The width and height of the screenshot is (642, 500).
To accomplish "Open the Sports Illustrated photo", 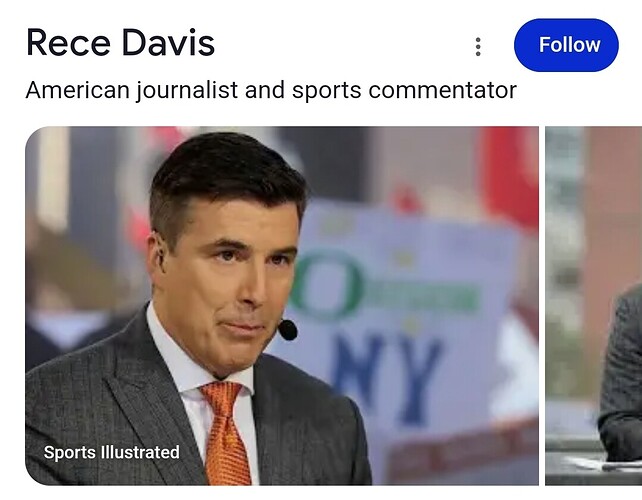I will click(281, 305).
